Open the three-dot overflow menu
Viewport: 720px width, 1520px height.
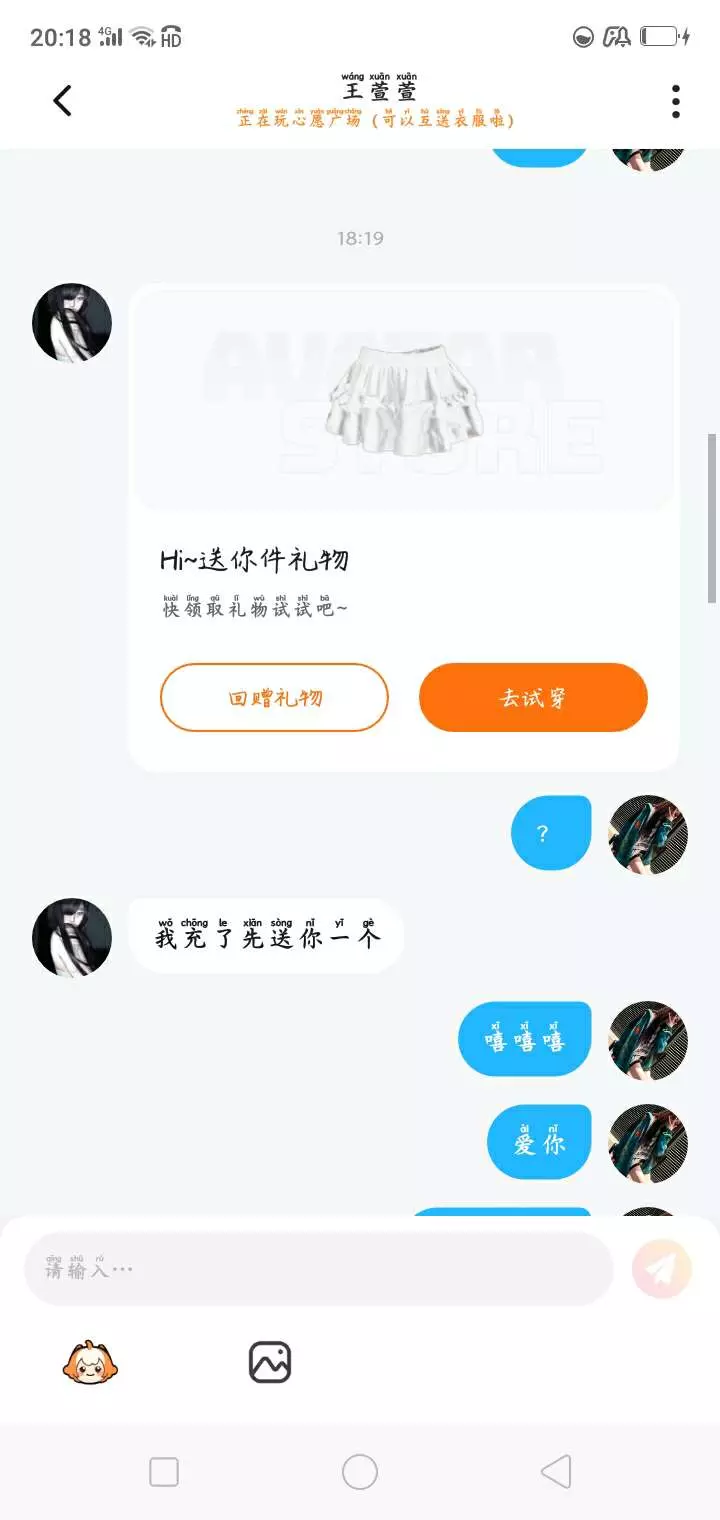[x=676, y=101]
